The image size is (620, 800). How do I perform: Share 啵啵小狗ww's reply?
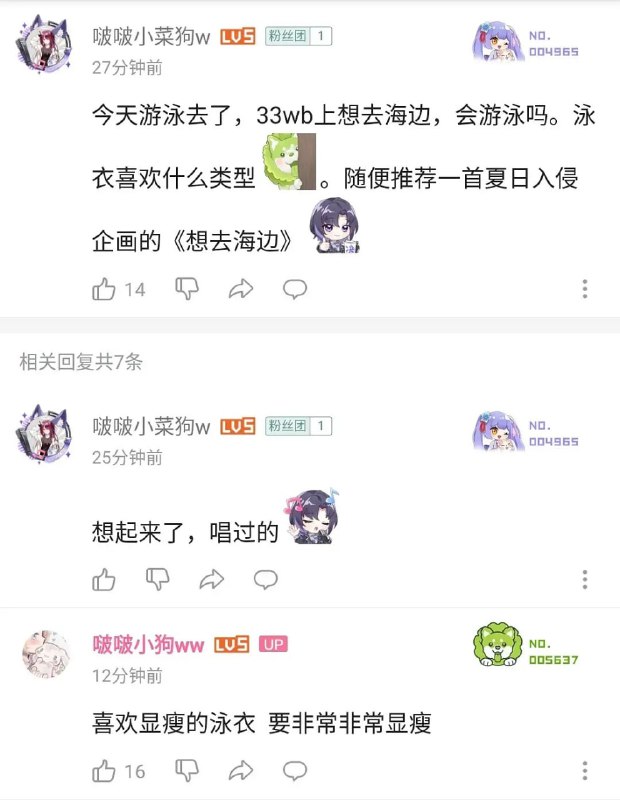coord(240,770)
